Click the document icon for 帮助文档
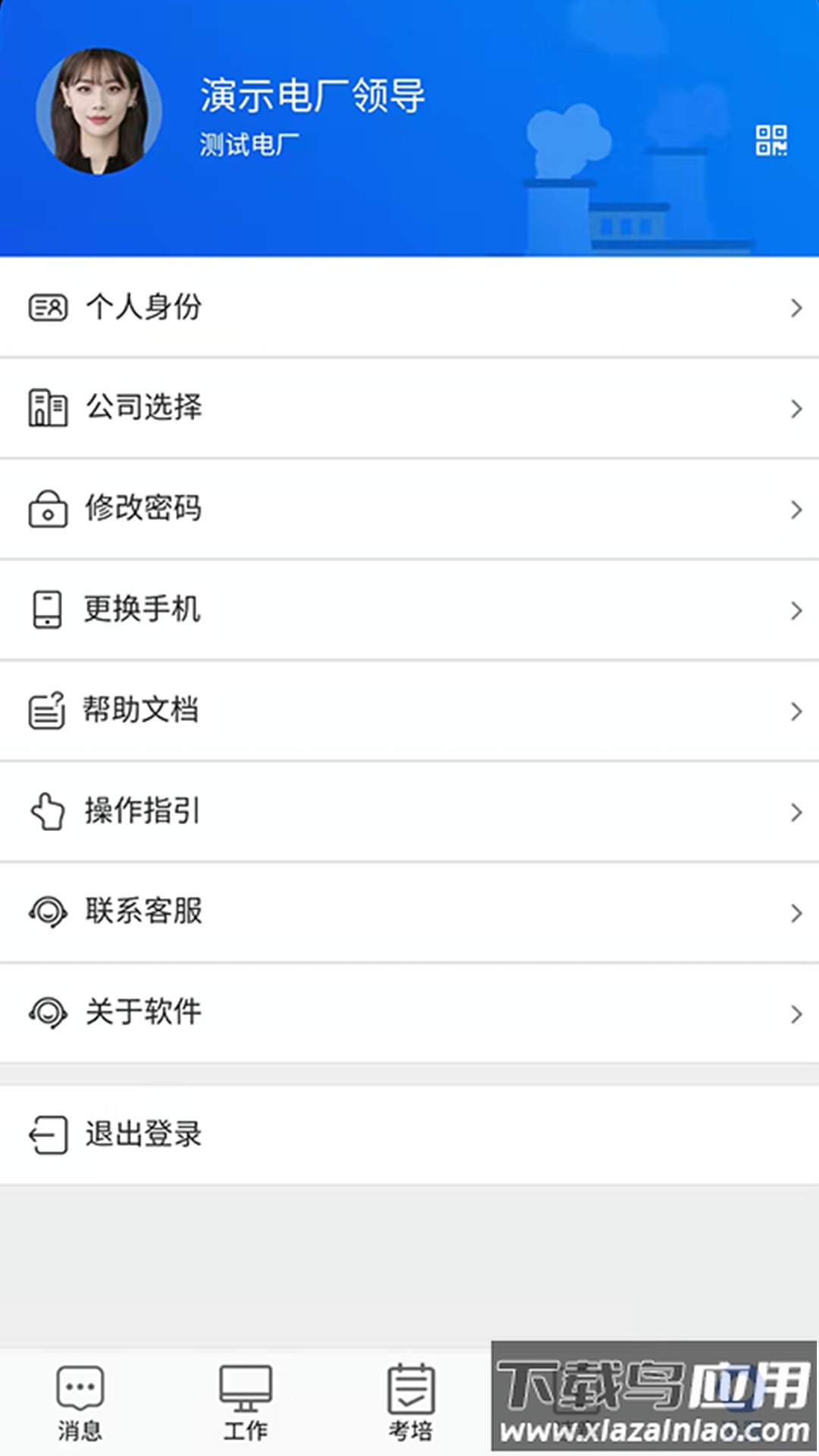Viewport: 819px width, 1456px height. pos(48,711)
